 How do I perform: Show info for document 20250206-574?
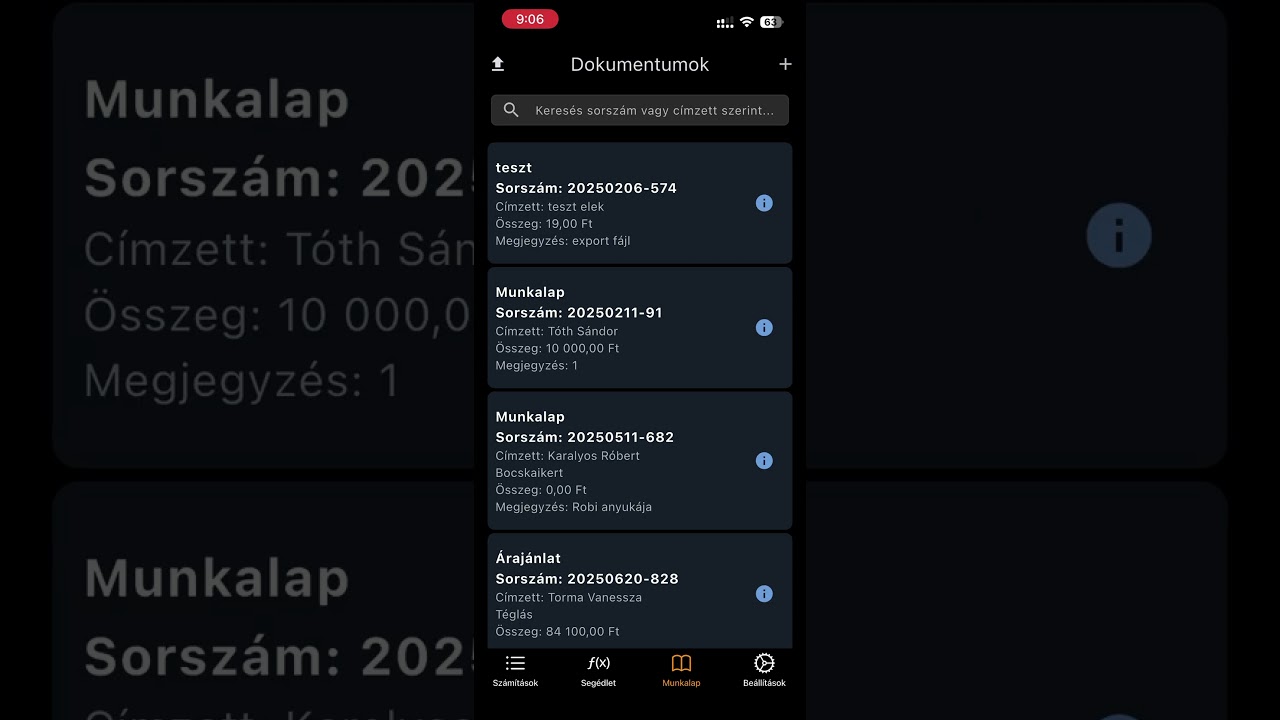click(764, 203)
